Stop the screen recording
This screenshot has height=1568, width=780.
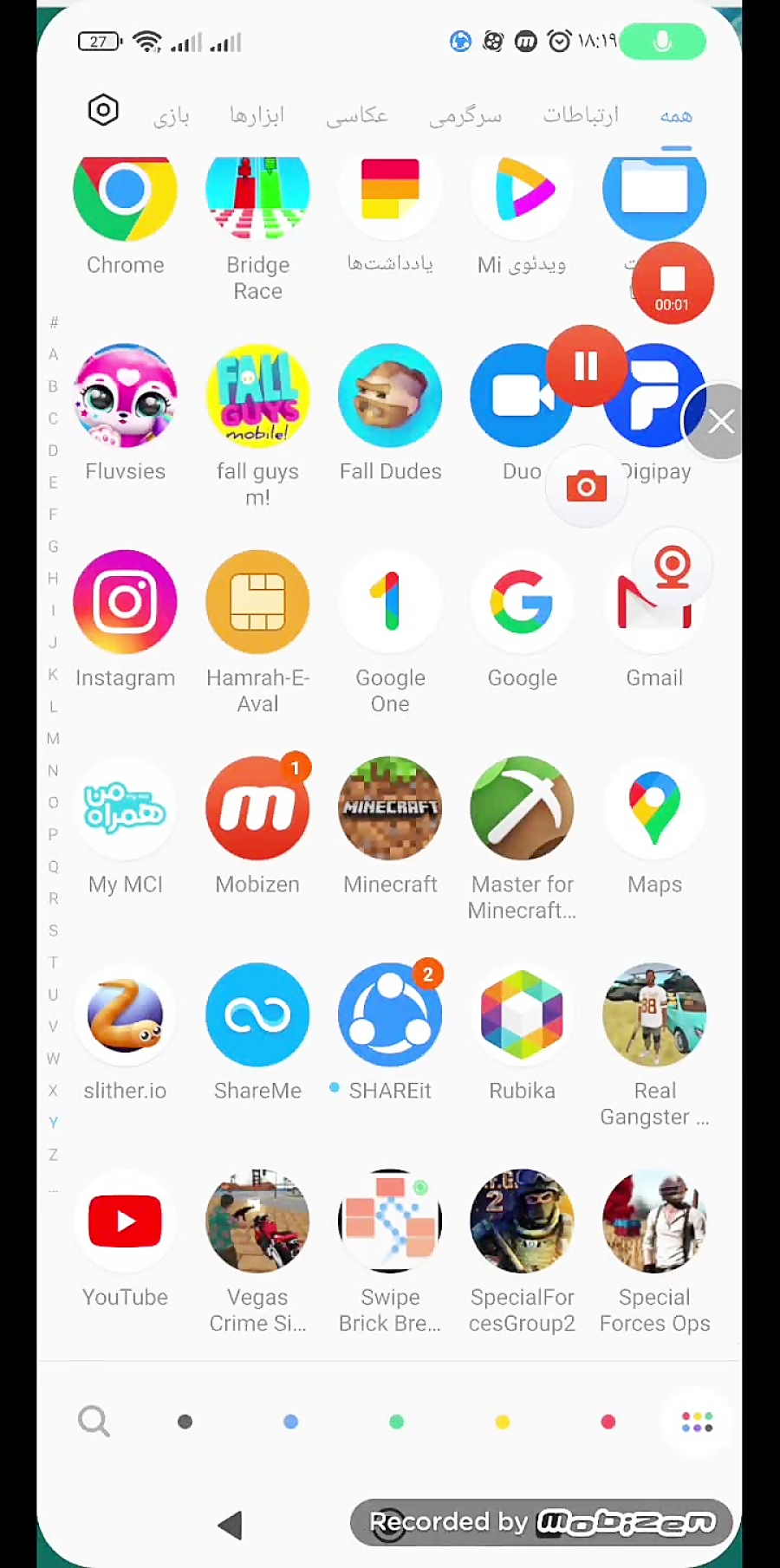tap(673, 282)
